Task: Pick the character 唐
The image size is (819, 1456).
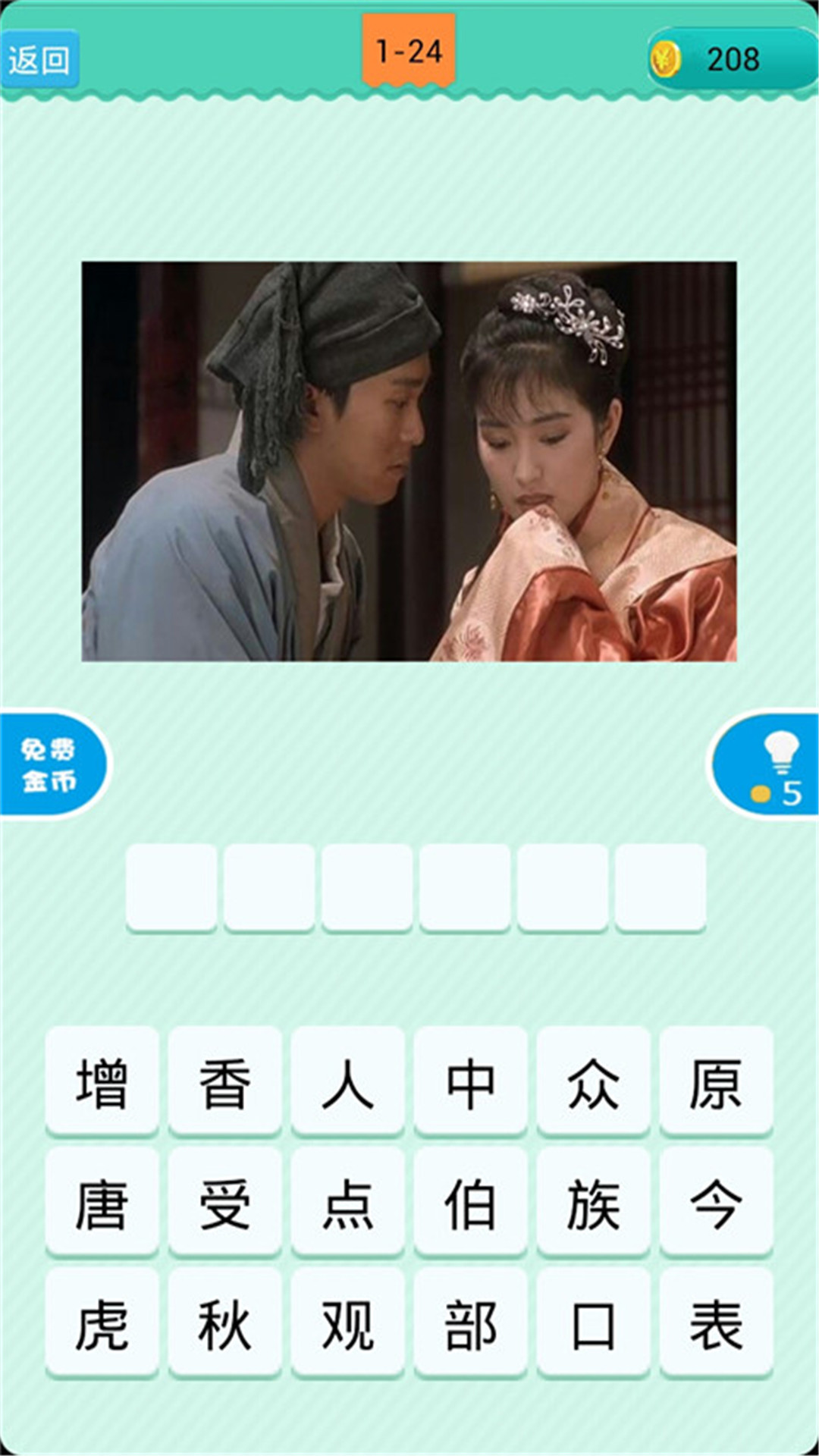Action: 102,1203
